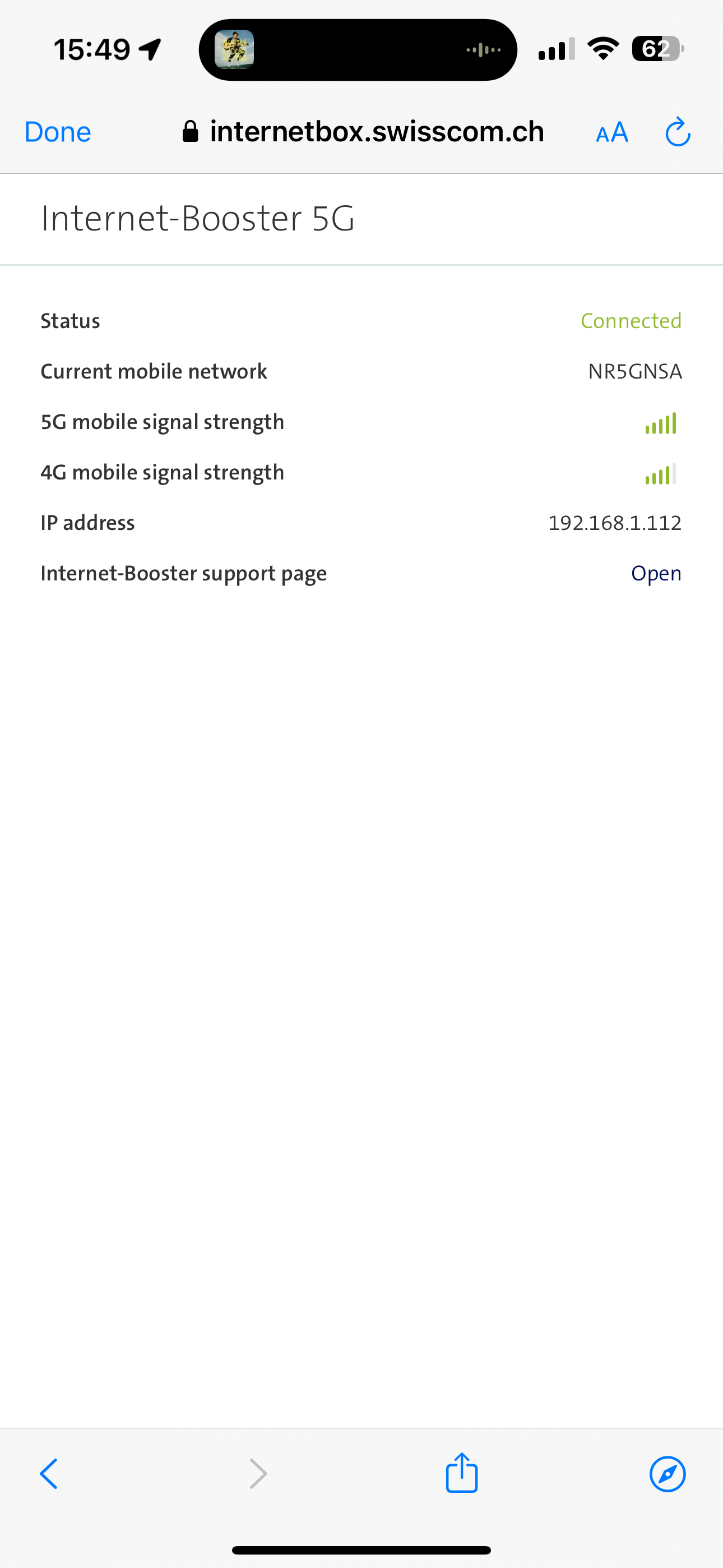This screenshot has height=1568, width=723.
Task: Open page in Safari via compass icon
Action: click(667, 1474)
